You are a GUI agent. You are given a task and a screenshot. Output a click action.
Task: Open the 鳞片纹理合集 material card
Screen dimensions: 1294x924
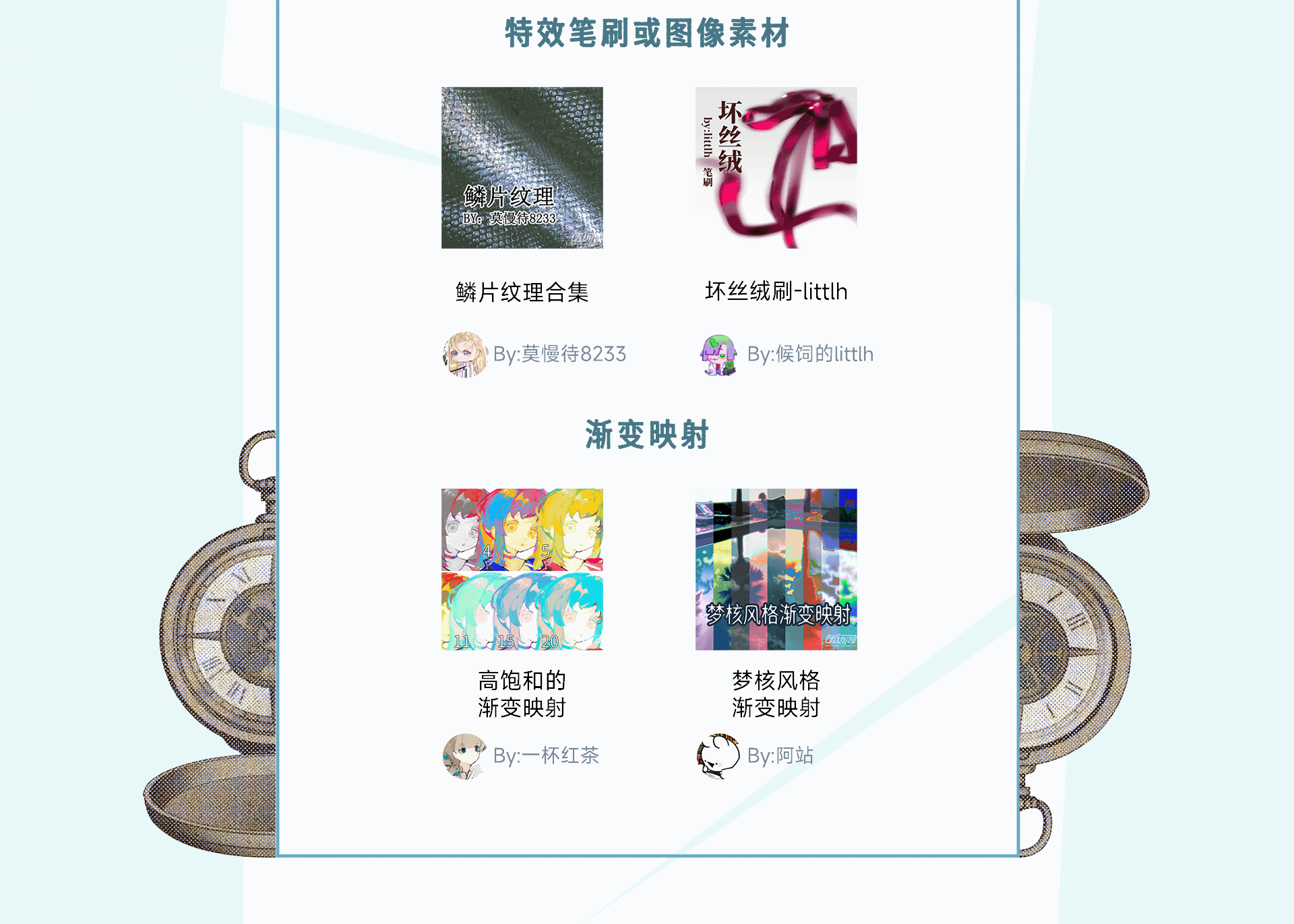pos(522,168)
